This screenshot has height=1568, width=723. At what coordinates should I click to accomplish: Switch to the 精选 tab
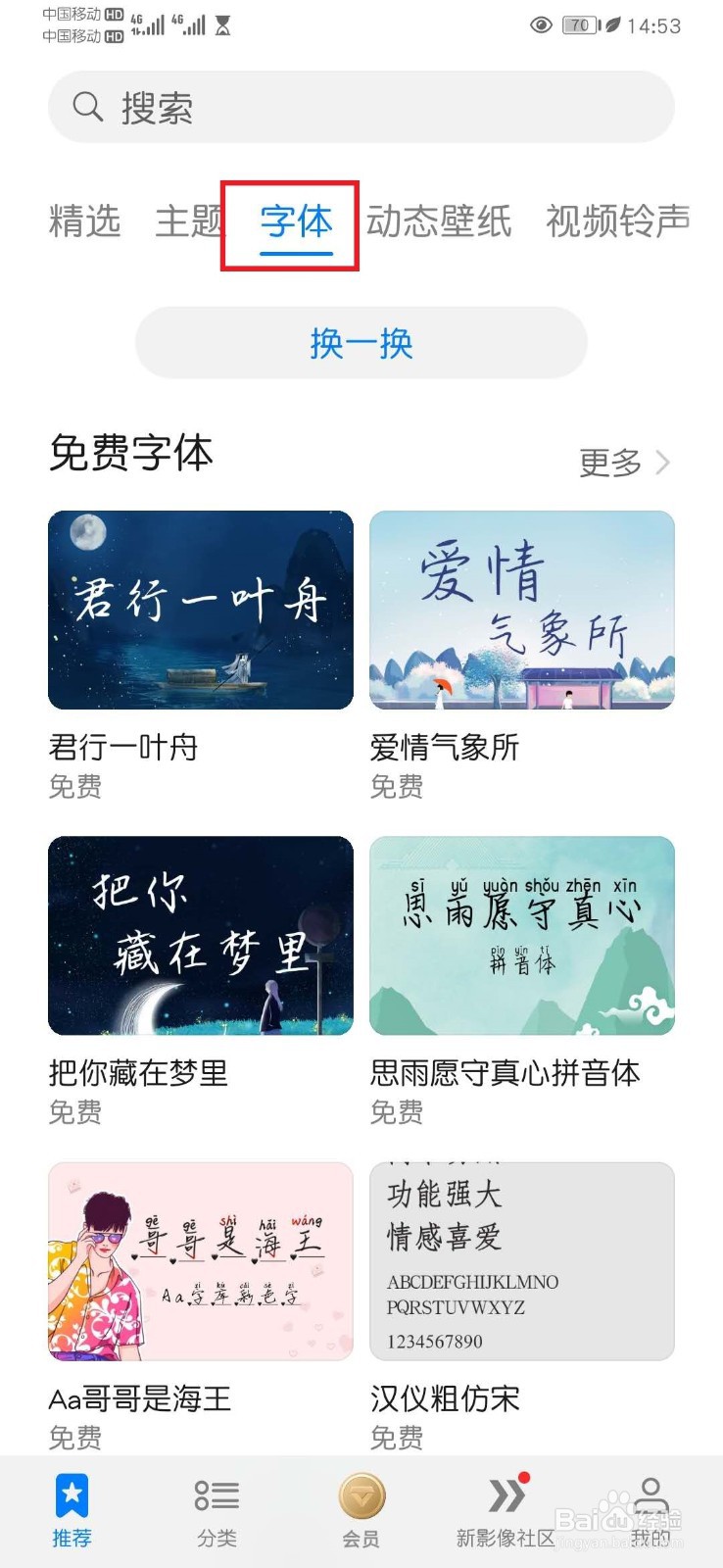(x=84, y=221)
